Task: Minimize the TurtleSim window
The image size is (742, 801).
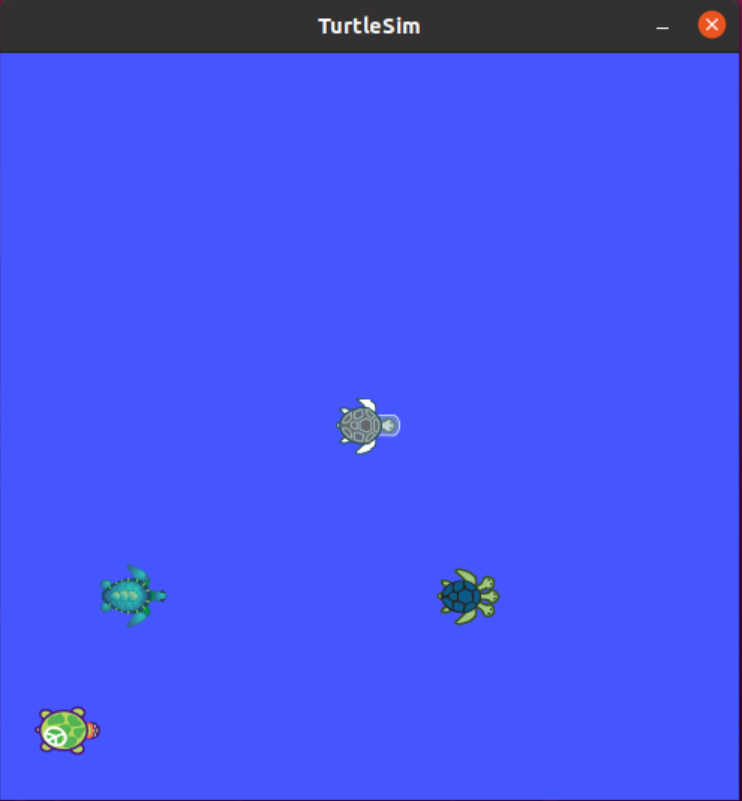Action: click(662, 27)
